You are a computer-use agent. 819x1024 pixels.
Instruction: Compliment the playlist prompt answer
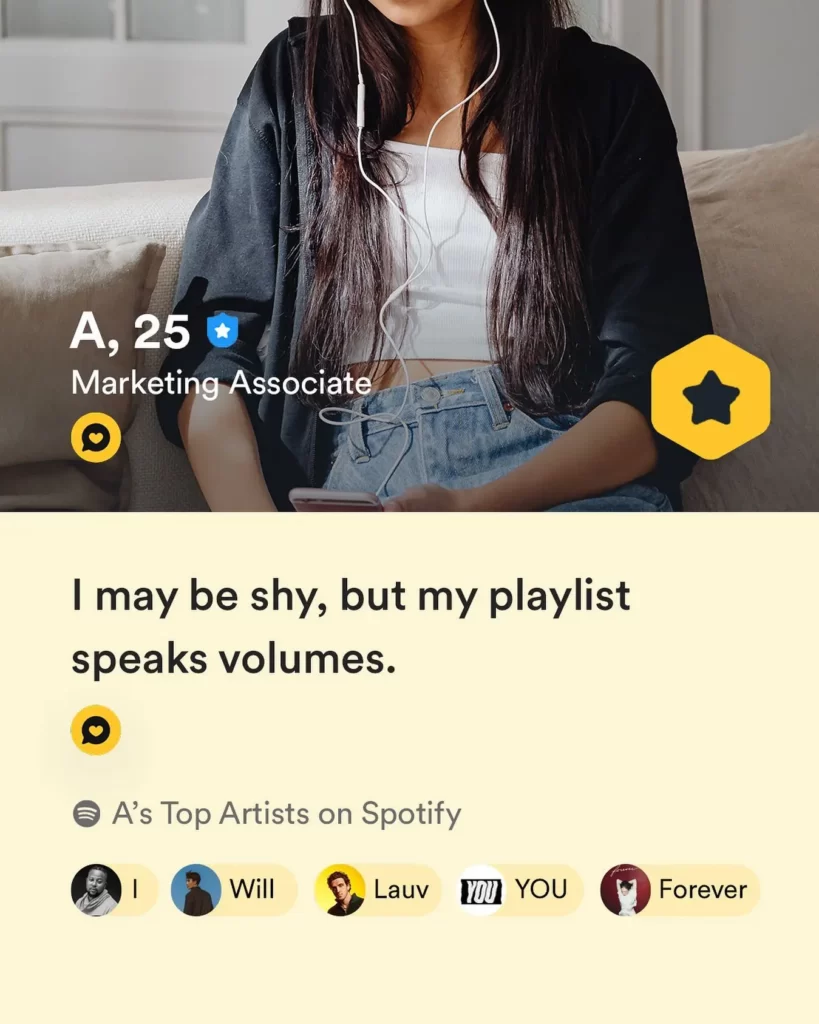(x=96, y=731)
